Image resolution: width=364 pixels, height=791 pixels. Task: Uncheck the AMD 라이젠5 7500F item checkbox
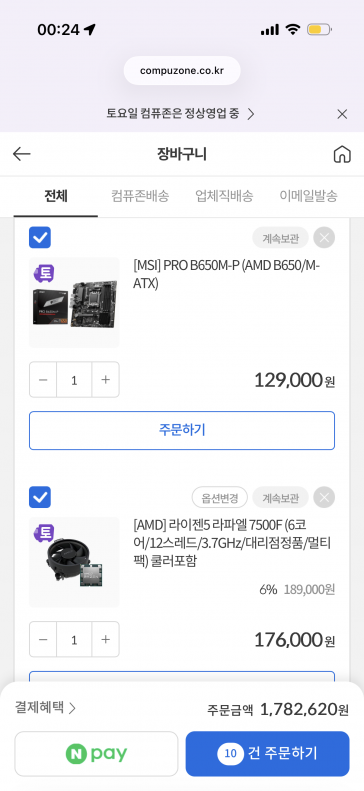pos(40,497)
